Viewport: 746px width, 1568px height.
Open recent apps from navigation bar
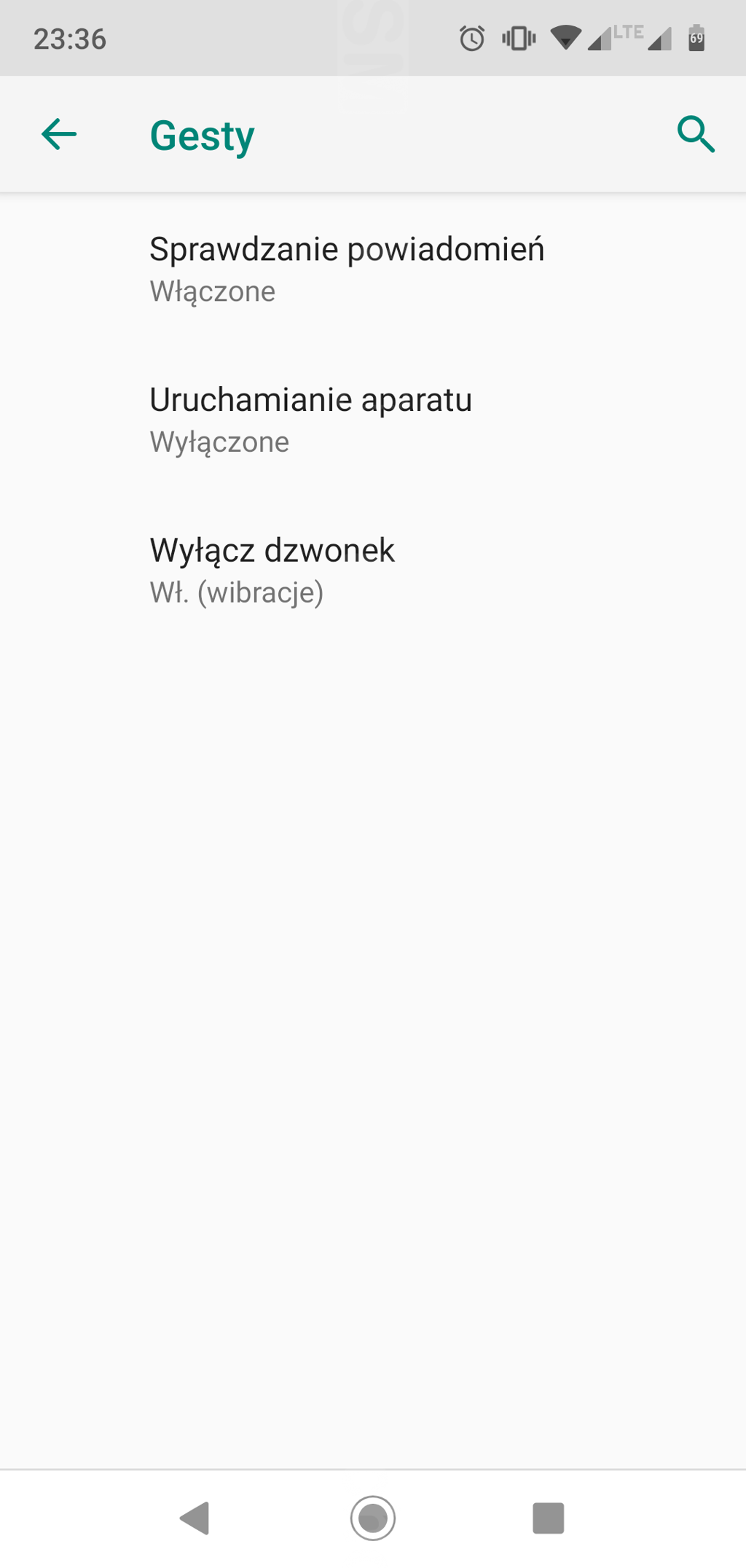pyautogui.click(x=548, y=1518)
